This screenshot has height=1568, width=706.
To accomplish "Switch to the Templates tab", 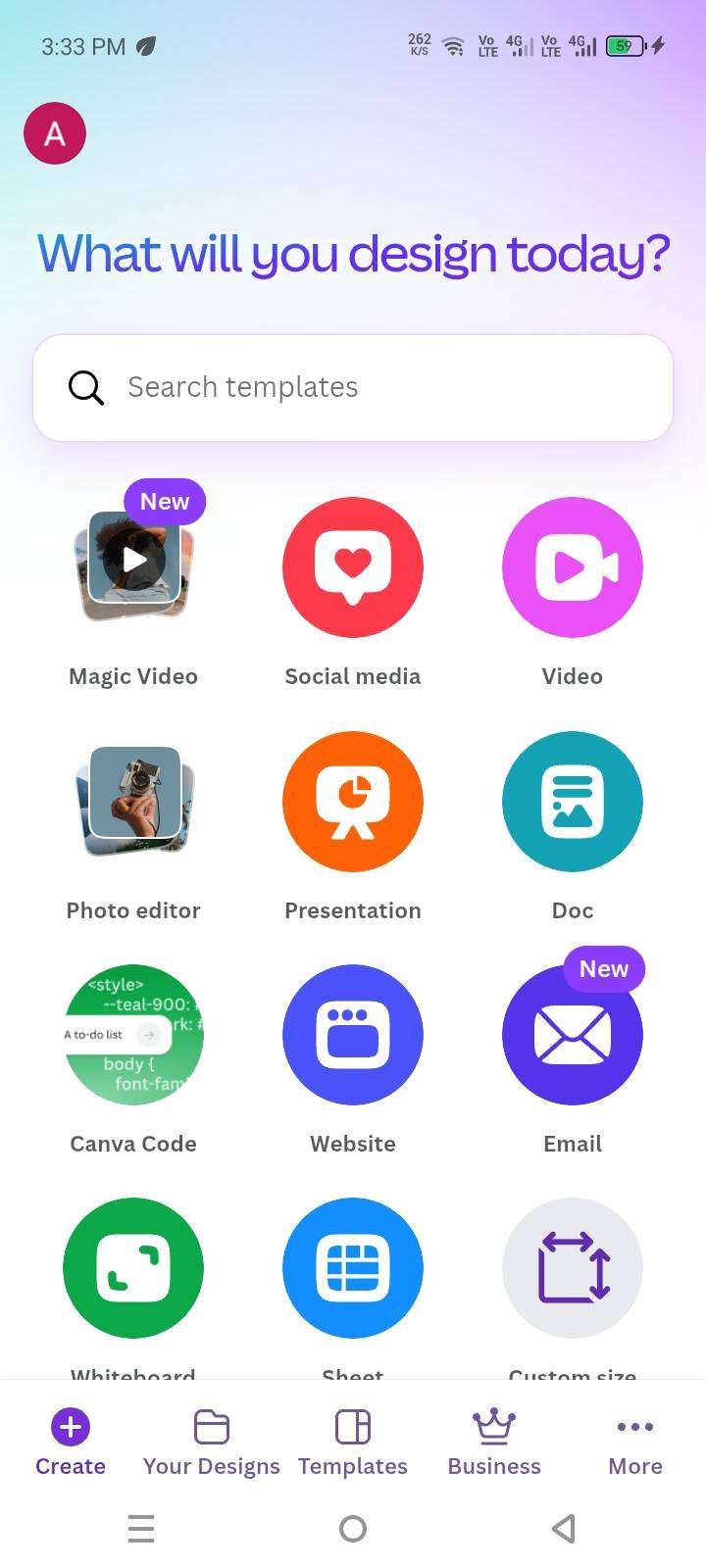I will coord(353,1441).
